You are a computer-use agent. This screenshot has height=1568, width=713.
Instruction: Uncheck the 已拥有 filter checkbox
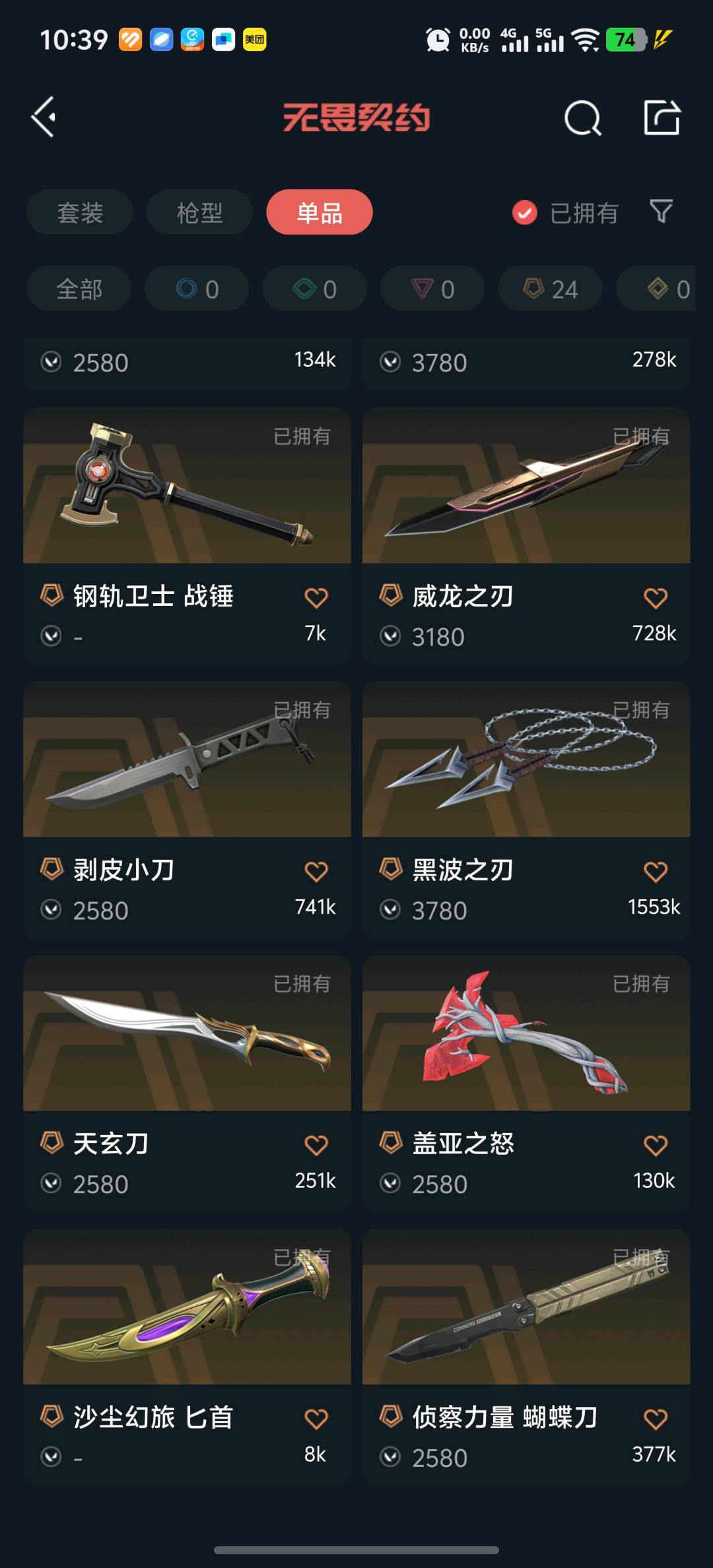(525, 212)
